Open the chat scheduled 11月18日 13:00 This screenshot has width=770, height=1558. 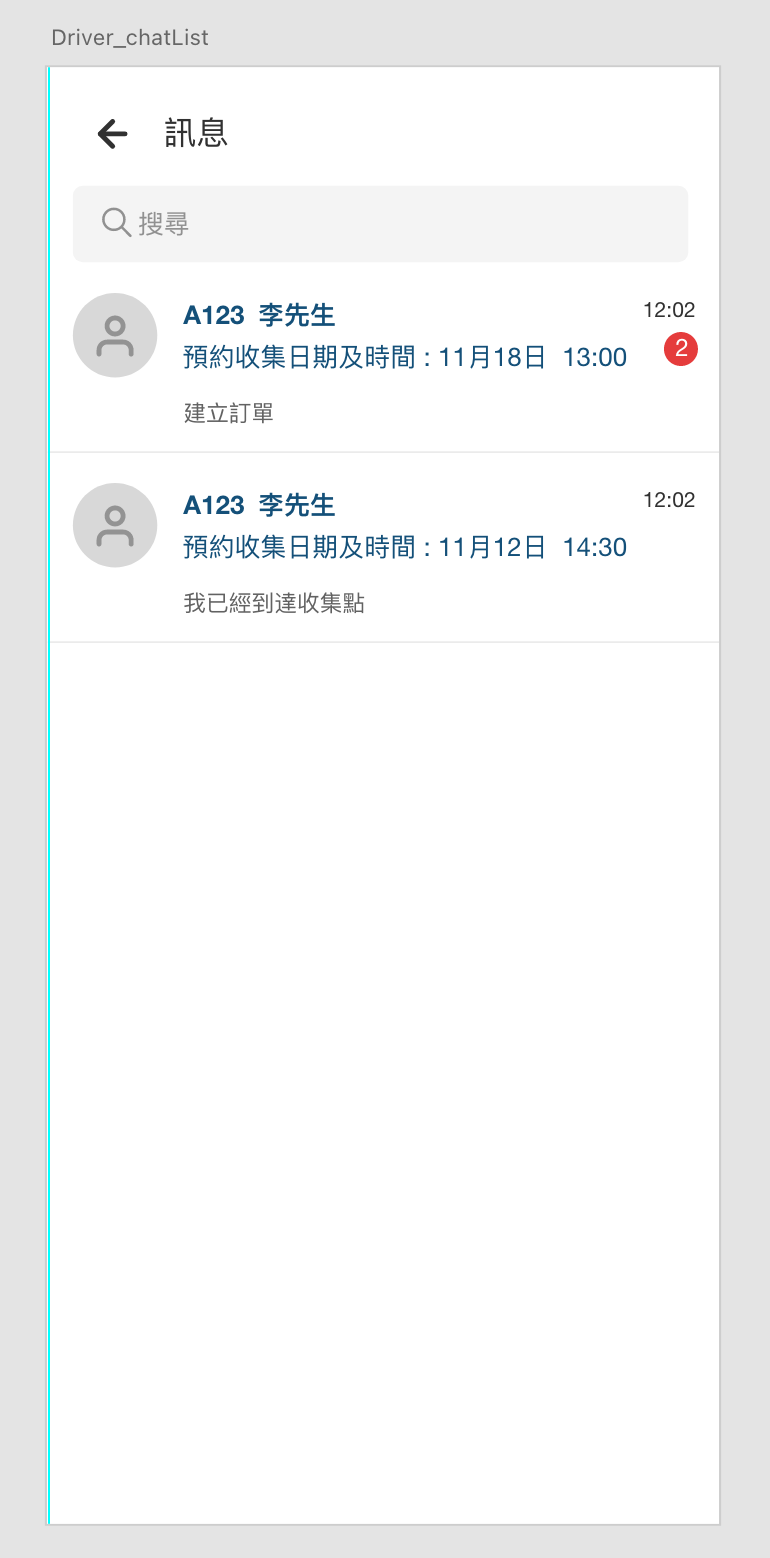click(404, 358)
